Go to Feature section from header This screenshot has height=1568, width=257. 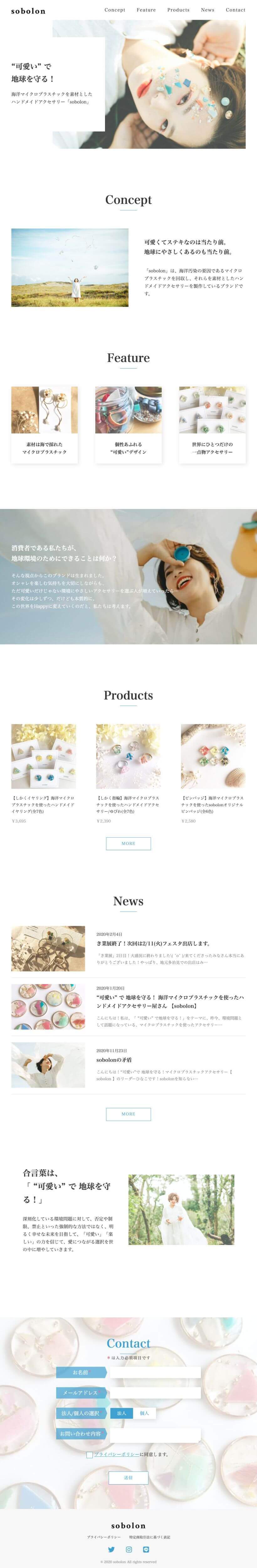146,10
